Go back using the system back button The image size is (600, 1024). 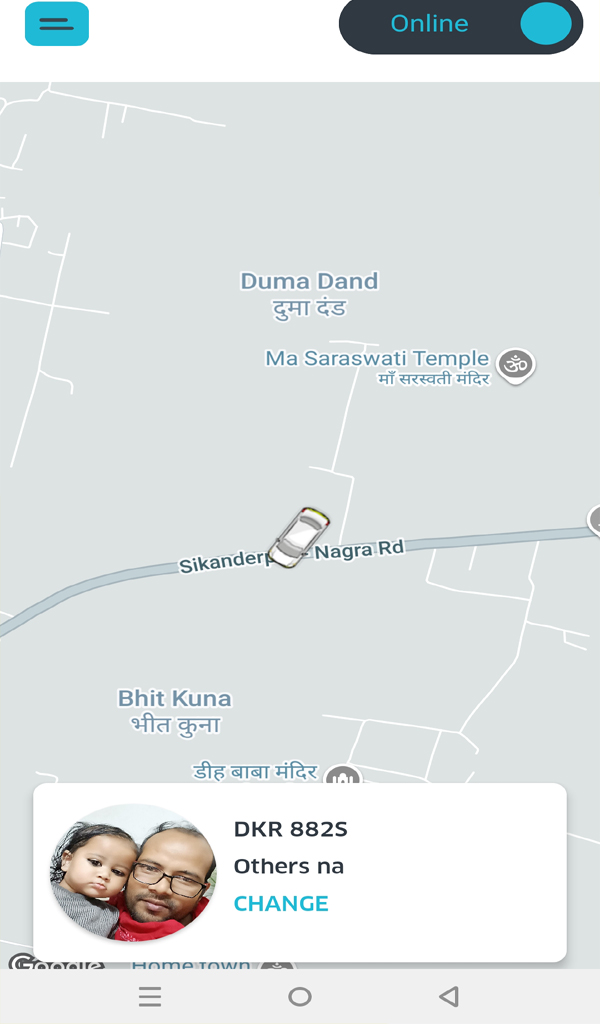(449, 996)
